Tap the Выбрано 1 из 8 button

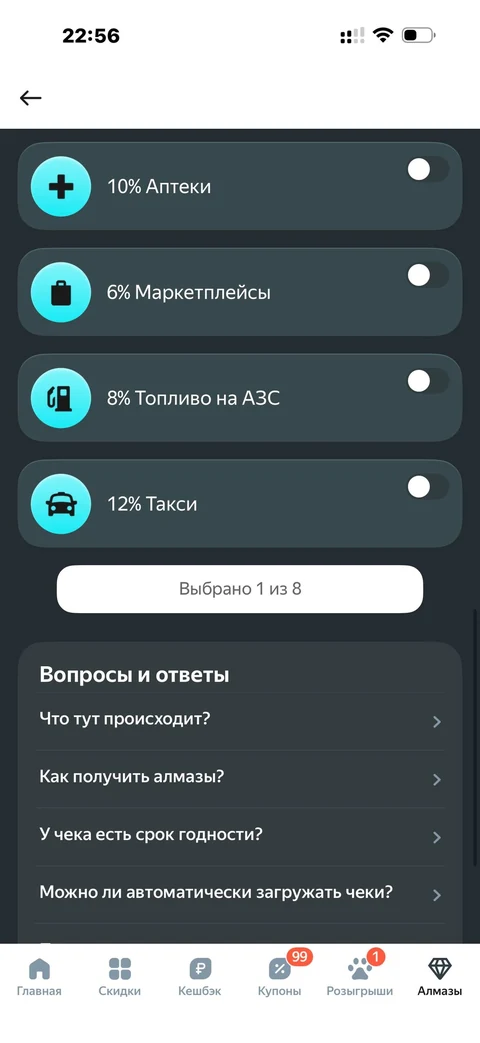click(x=240, y=589)
